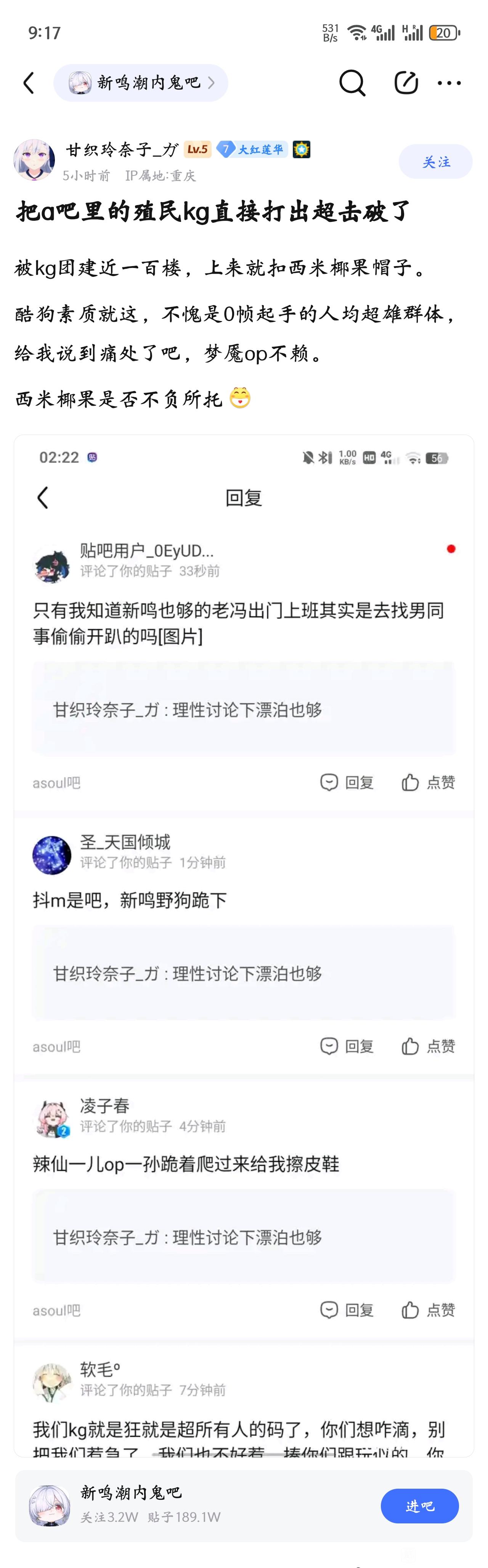The height and width of the screenshot is (1568, 488).
Task: Open the profile picture of 甘织玲奈子_ガ
Action: click(x=34, y=160)
